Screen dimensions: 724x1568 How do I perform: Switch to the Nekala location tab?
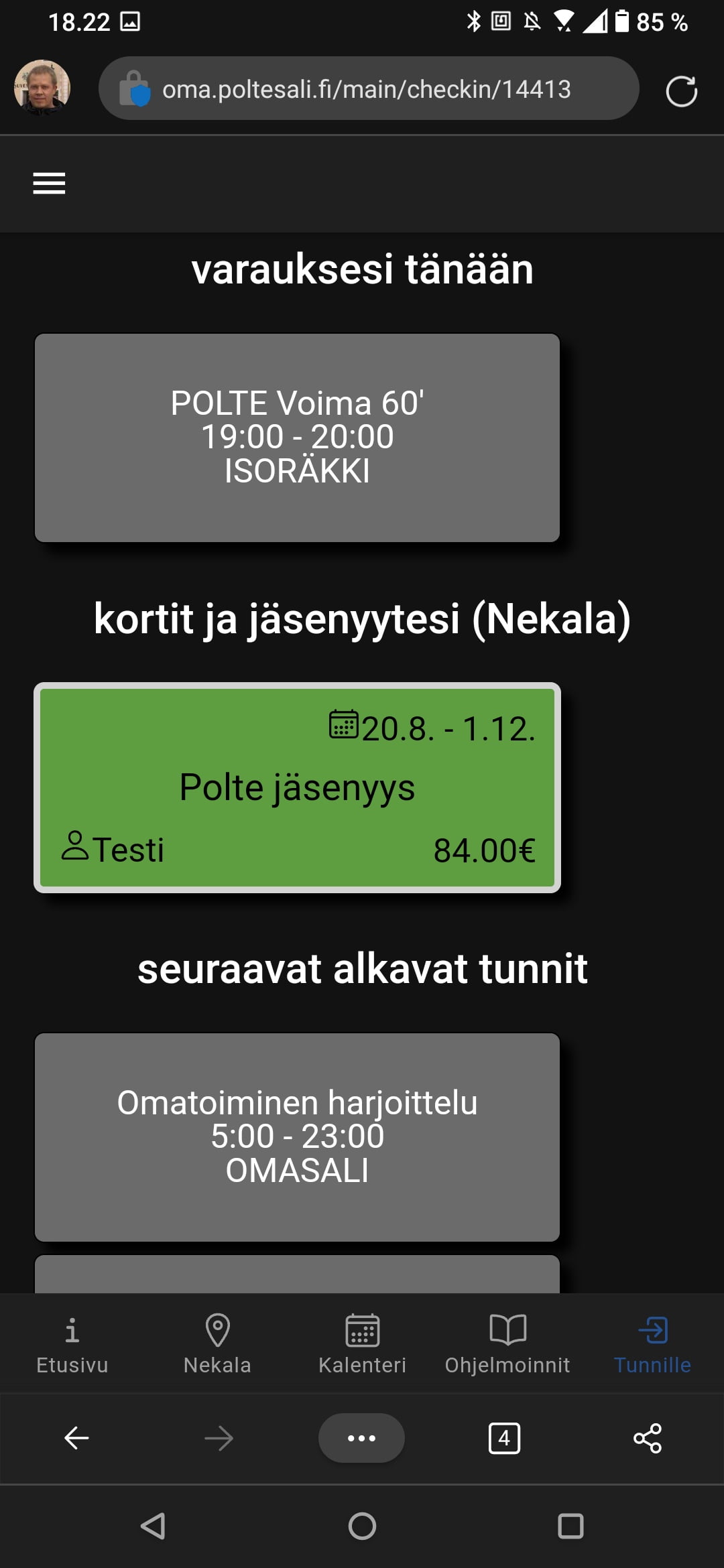[x=217, y=1344]
